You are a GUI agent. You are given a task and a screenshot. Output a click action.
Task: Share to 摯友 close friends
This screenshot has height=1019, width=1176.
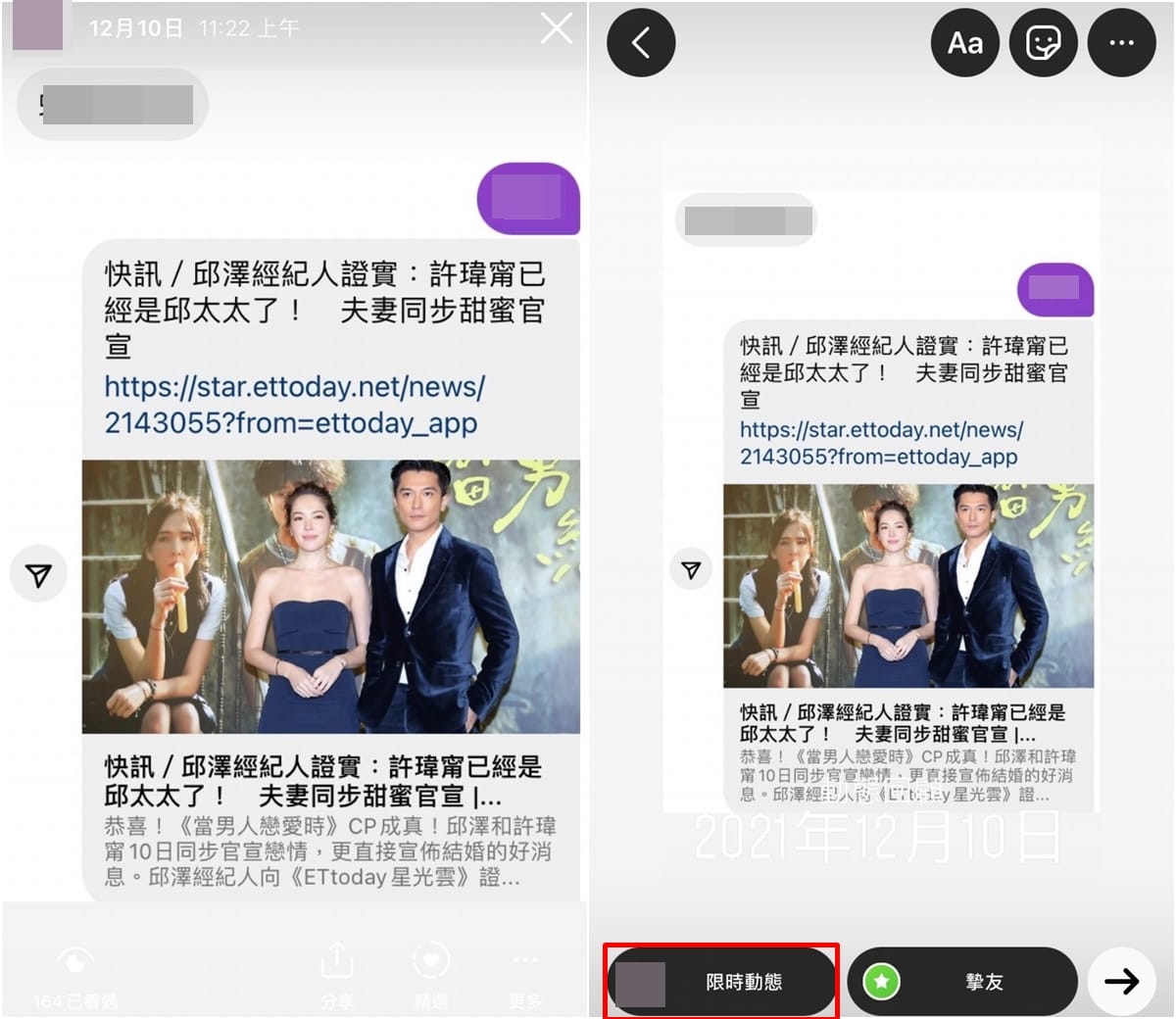point(961,981)
